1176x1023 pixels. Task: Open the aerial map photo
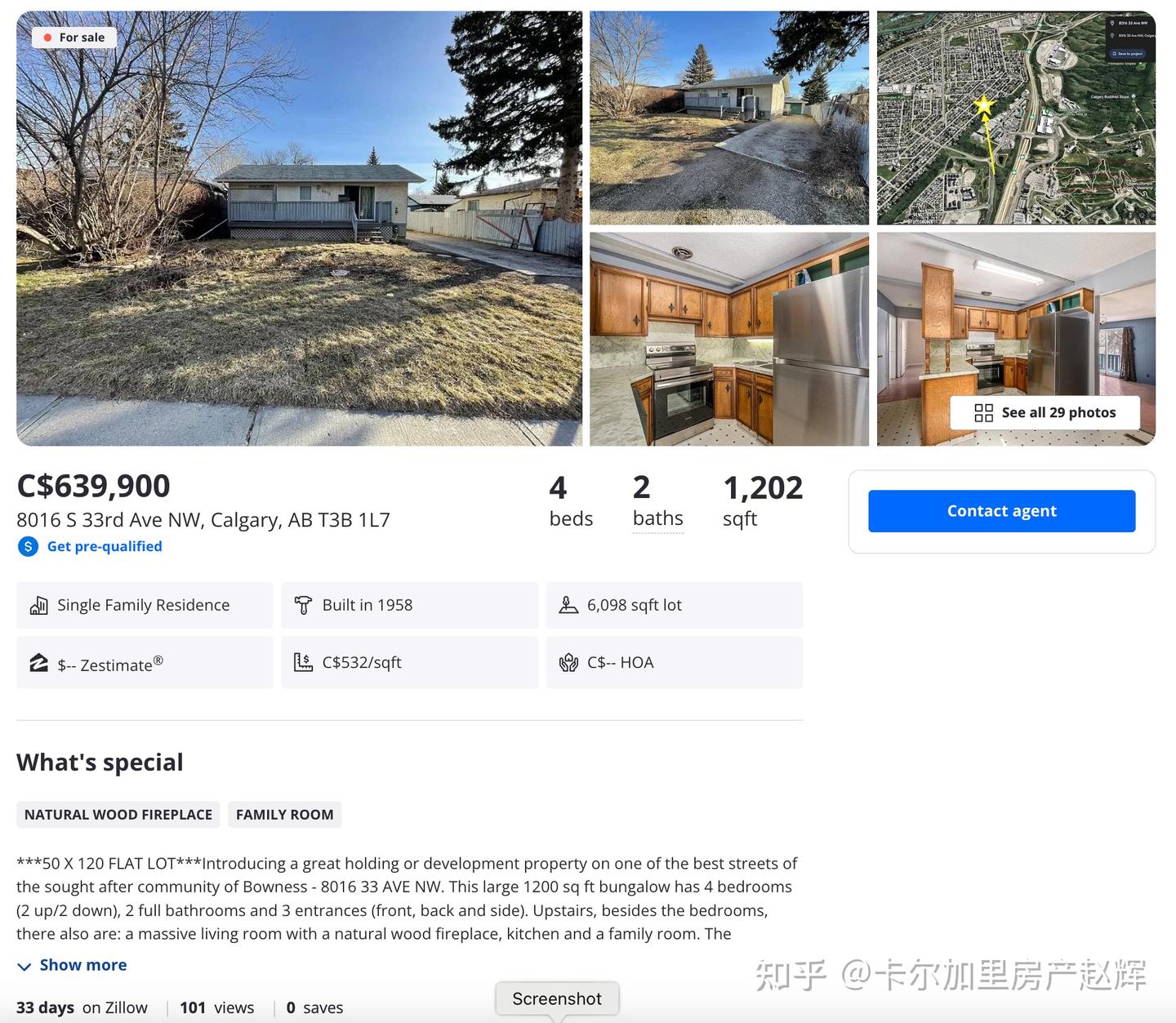click(1015, 118)
